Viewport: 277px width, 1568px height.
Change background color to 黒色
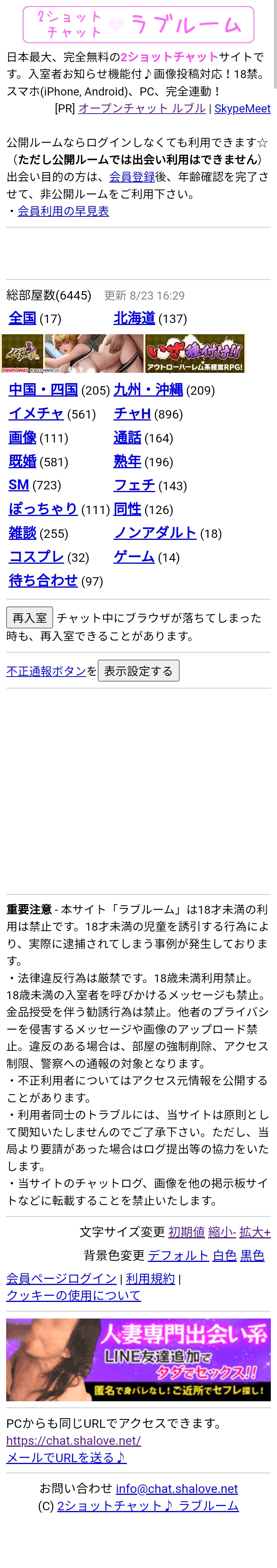252,1256
